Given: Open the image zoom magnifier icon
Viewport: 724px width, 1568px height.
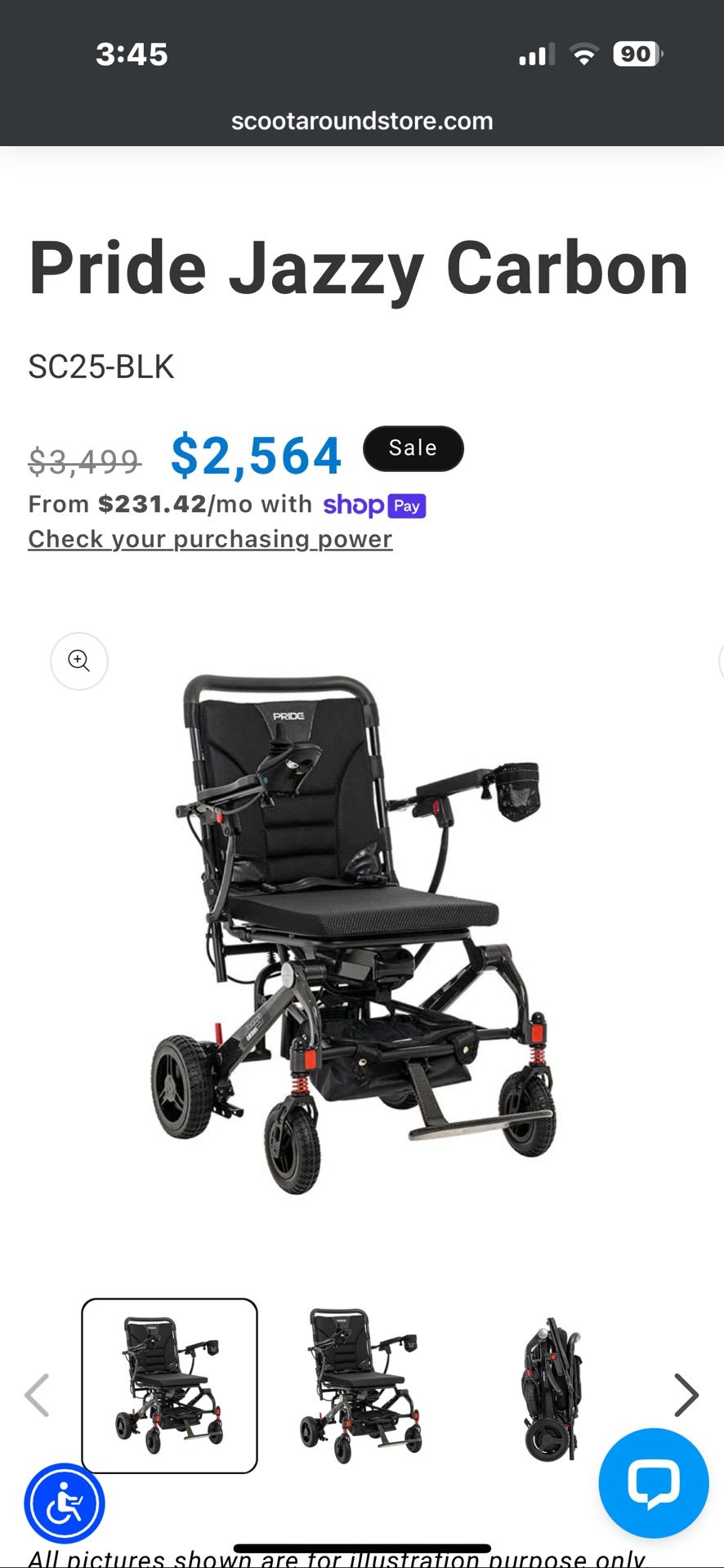Looking at the screenshot, I should click(x=78, y=661).
